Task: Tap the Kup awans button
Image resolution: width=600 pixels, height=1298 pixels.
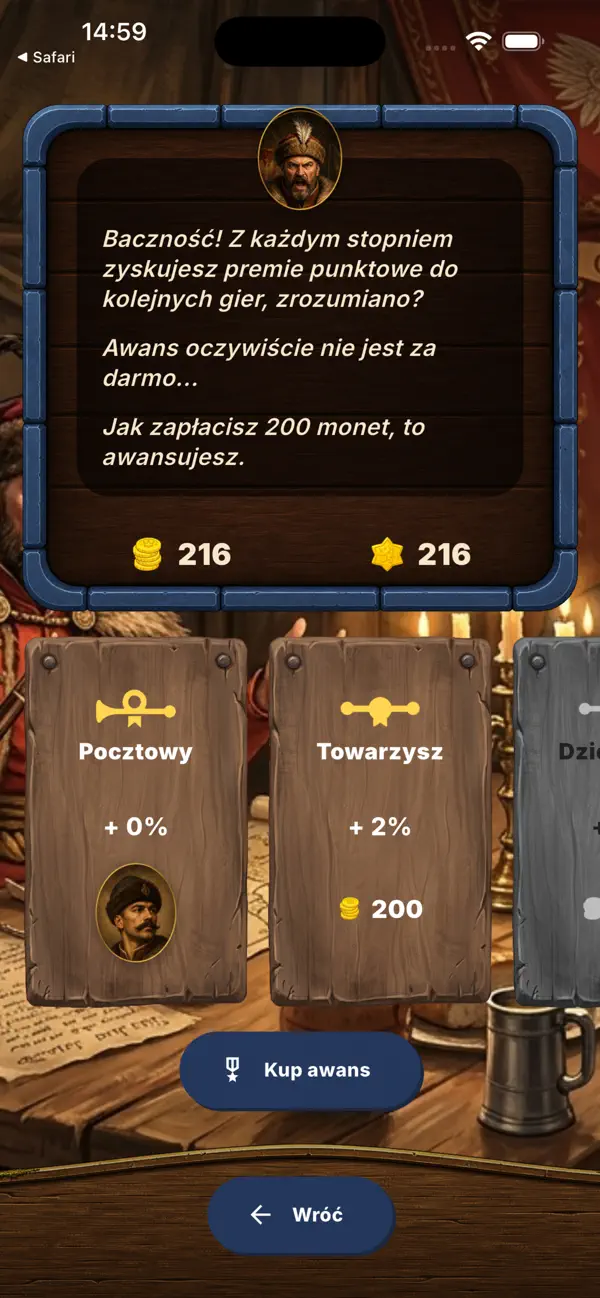Action: click(x=301, y=1070)
